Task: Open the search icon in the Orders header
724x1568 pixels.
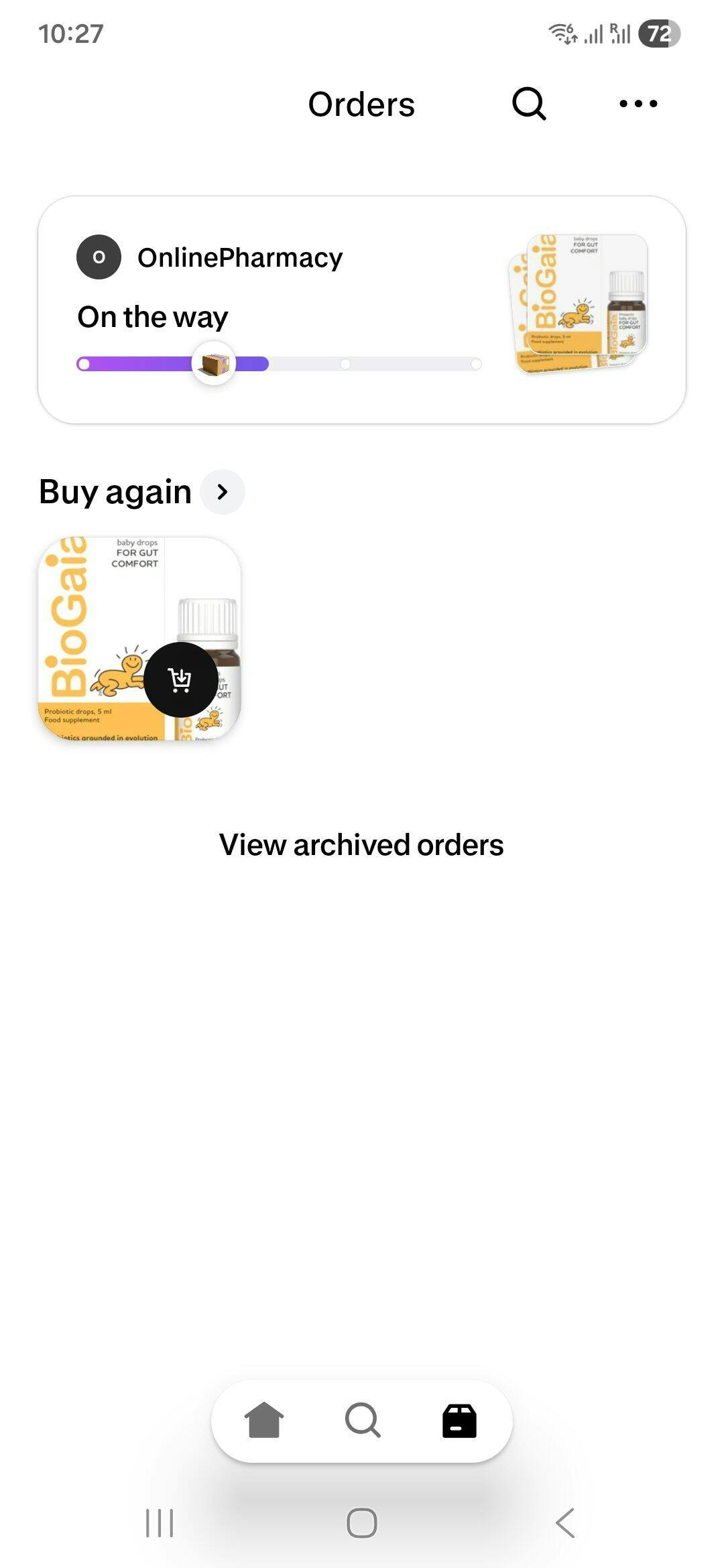Action: click(x=529, y=104)
